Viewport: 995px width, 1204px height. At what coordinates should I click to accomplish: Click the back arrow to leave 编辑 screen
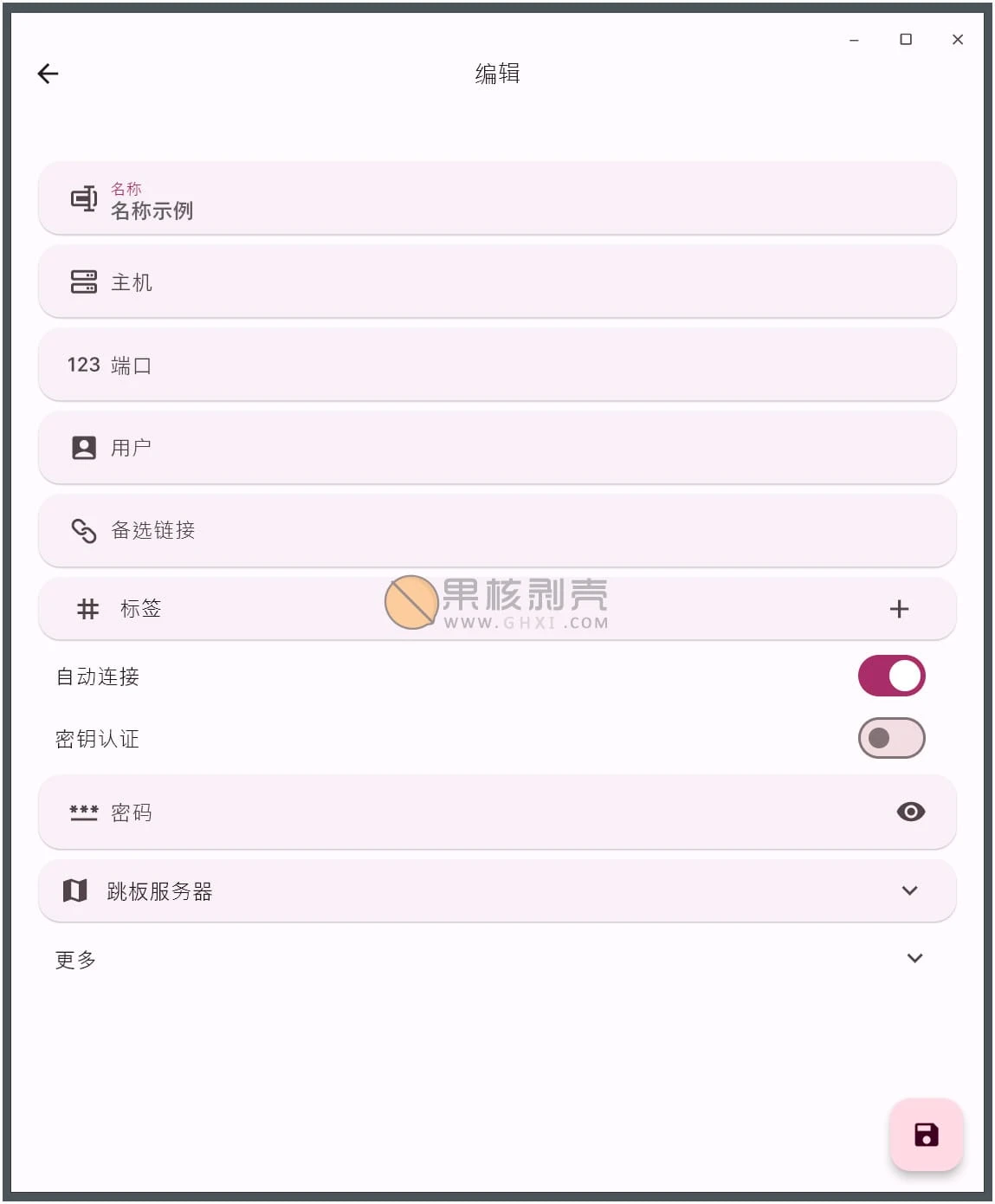pos(48,74)
